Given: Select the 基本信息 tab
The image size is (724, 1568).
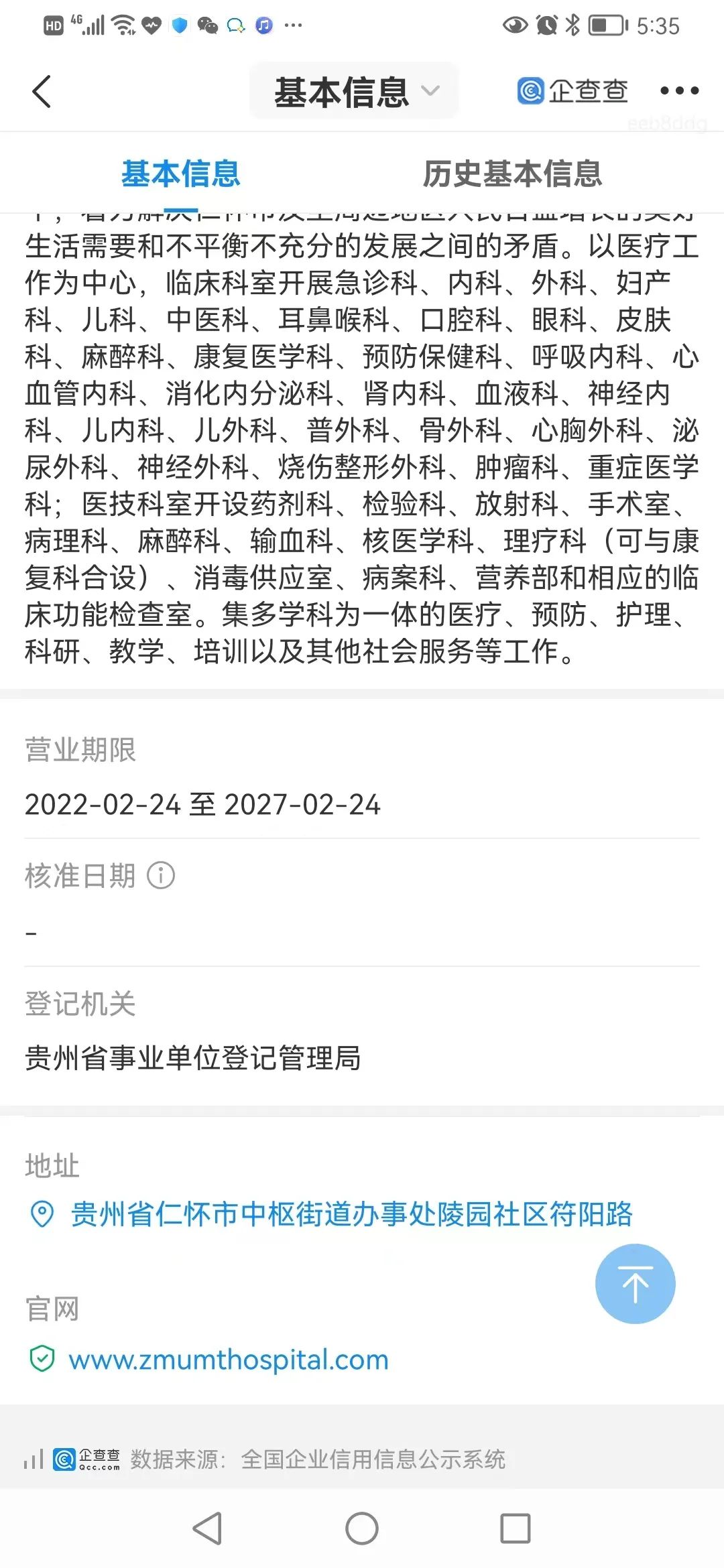Looking at the screenshot, I should tap(180, 174).
